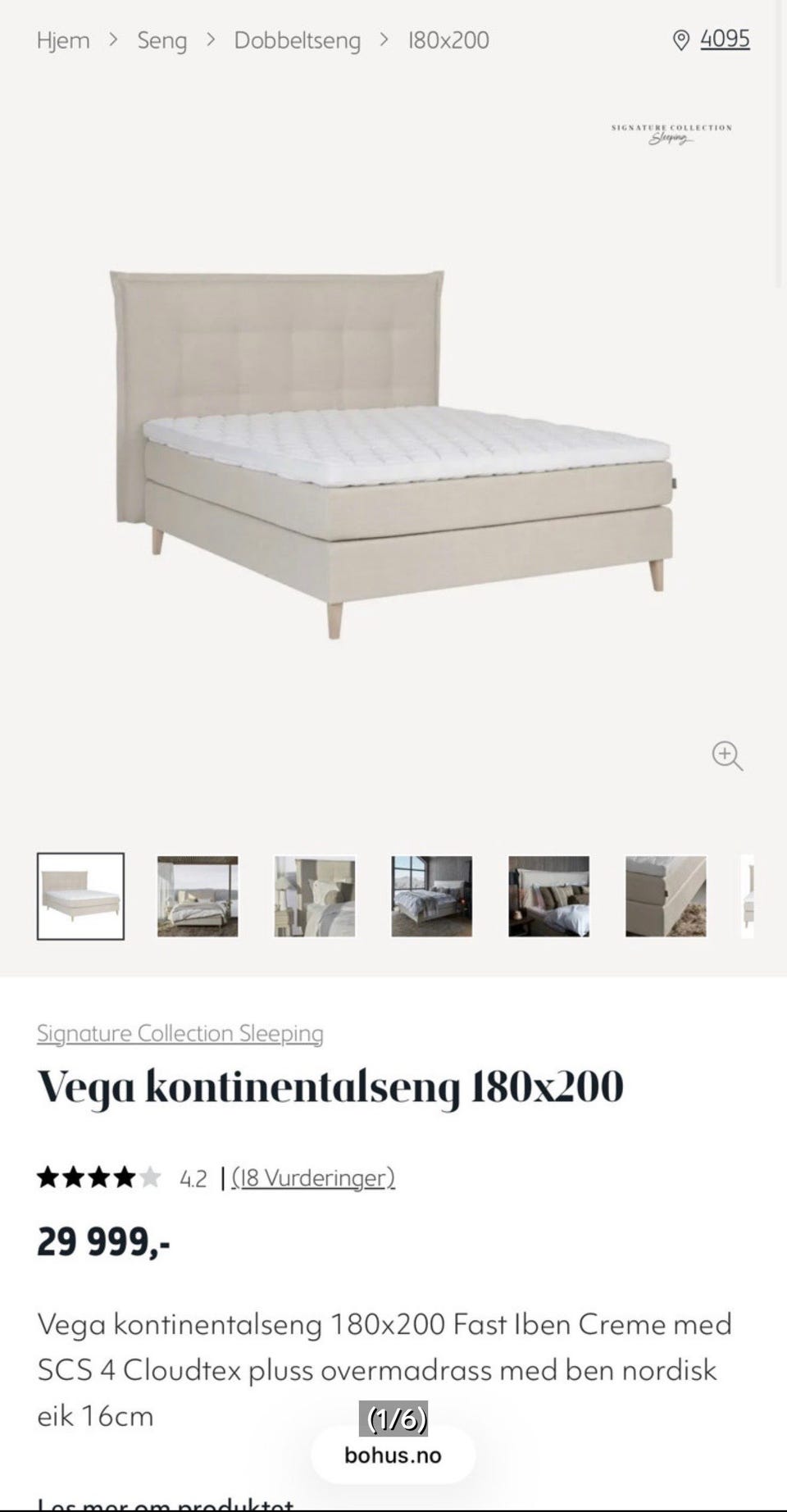This screenshot has height=1512, width=787.
Task: Click the first star in the rating
Action: [x=49, y=1178]
